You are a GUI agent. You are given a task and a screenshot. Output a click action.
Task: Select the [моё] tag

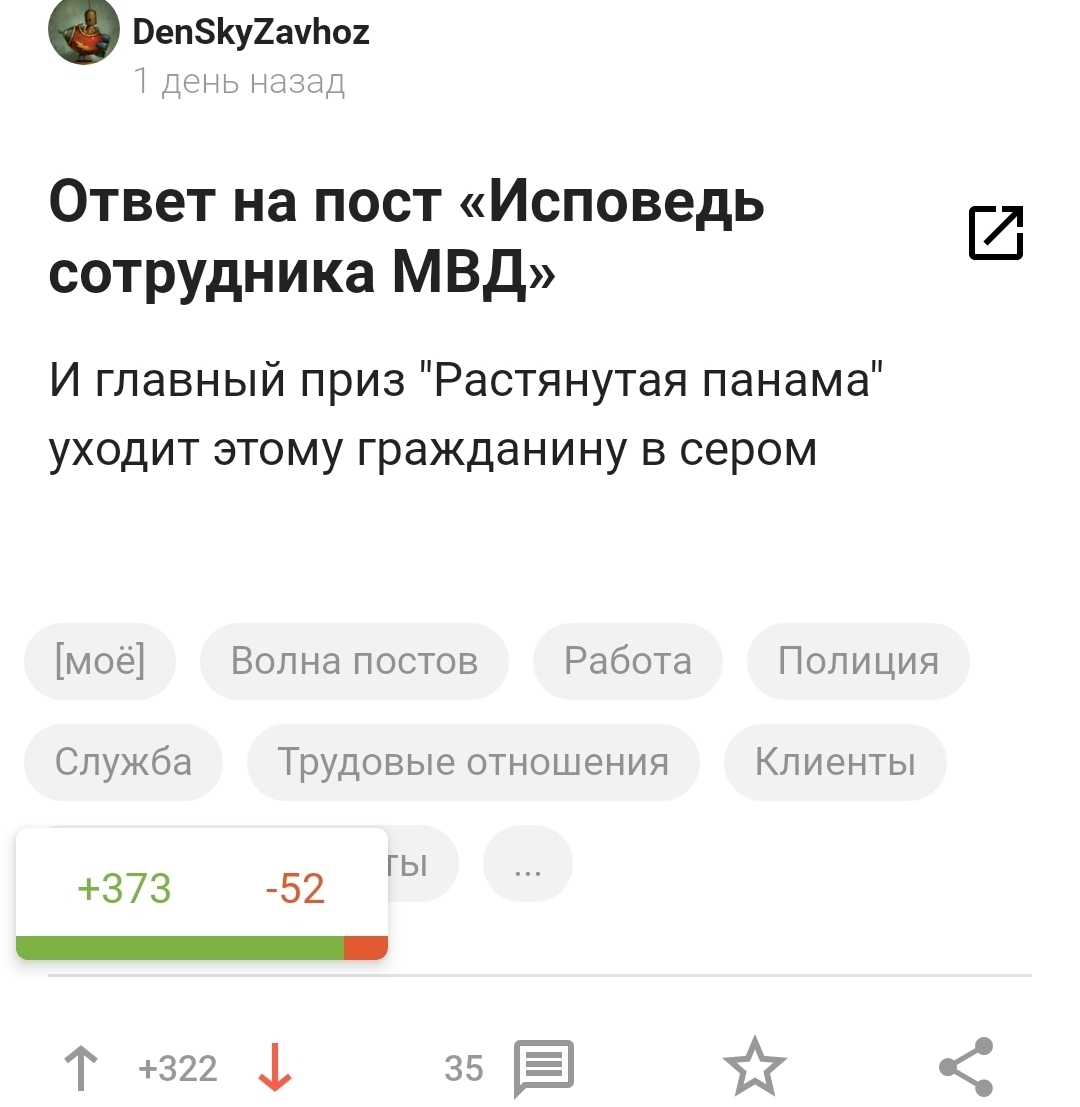pyautogui.click(x=99, y=661)
